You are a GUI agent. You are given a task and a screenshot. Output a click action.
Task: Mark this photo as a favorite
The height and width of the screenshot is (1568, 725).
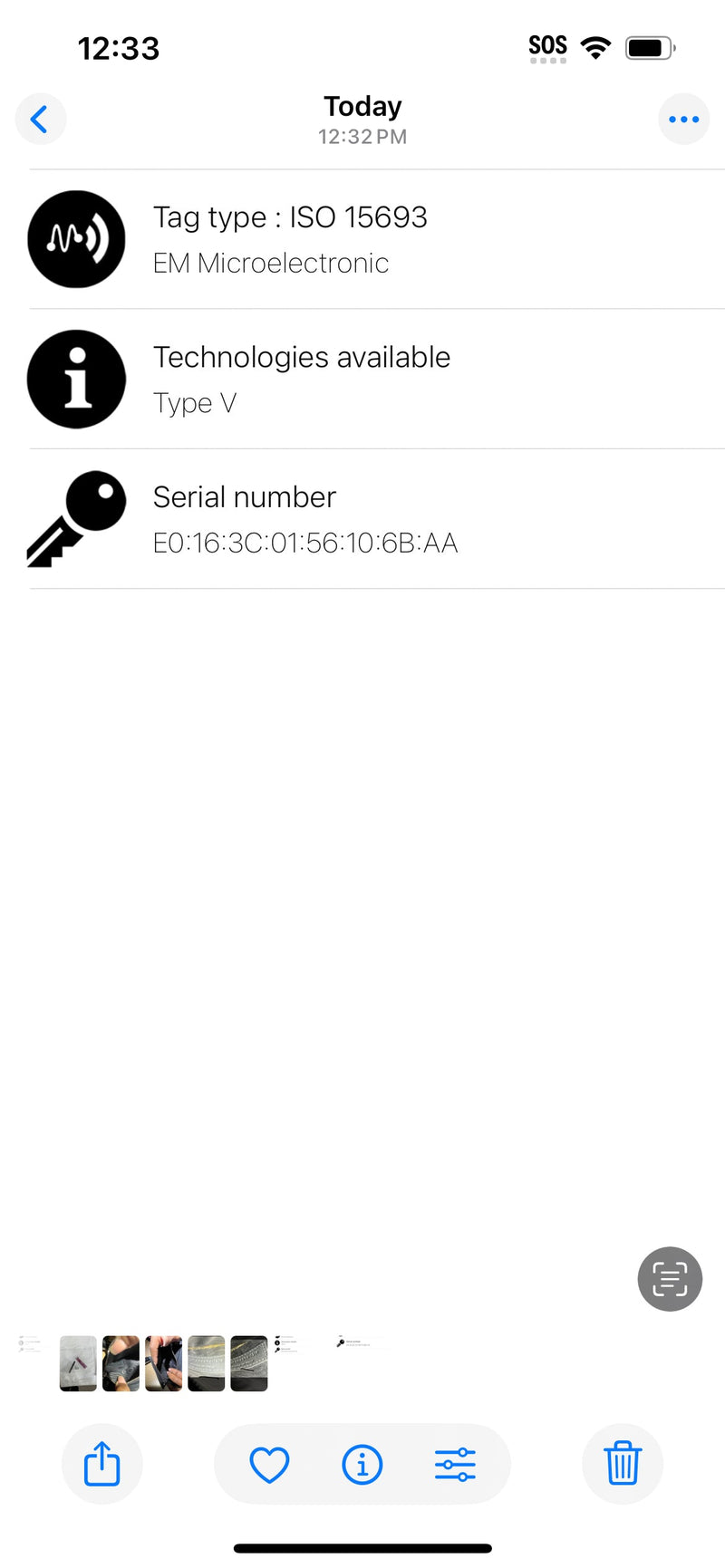click(x=269, y=1464)
